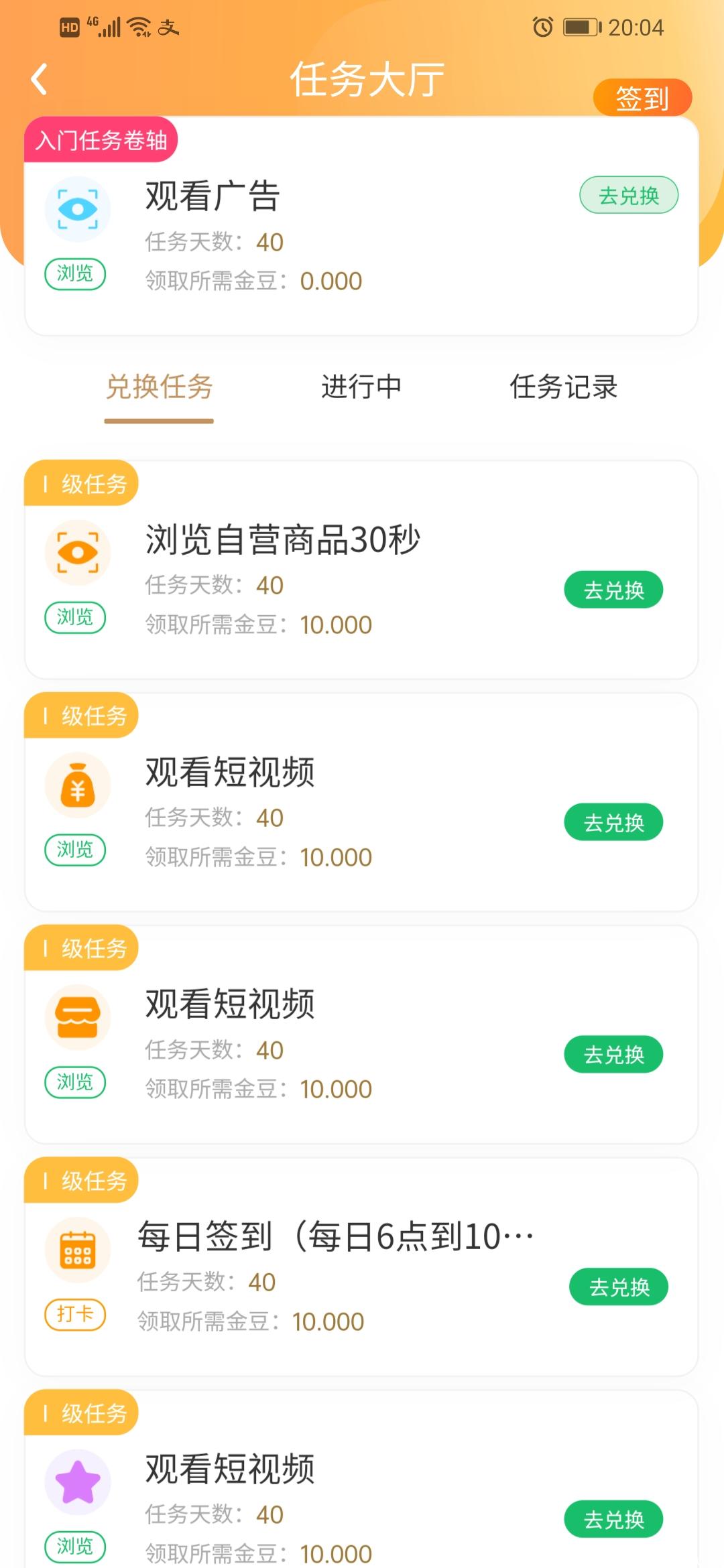Click the orange eye icon for 浏览自营商品30秒

76,551
